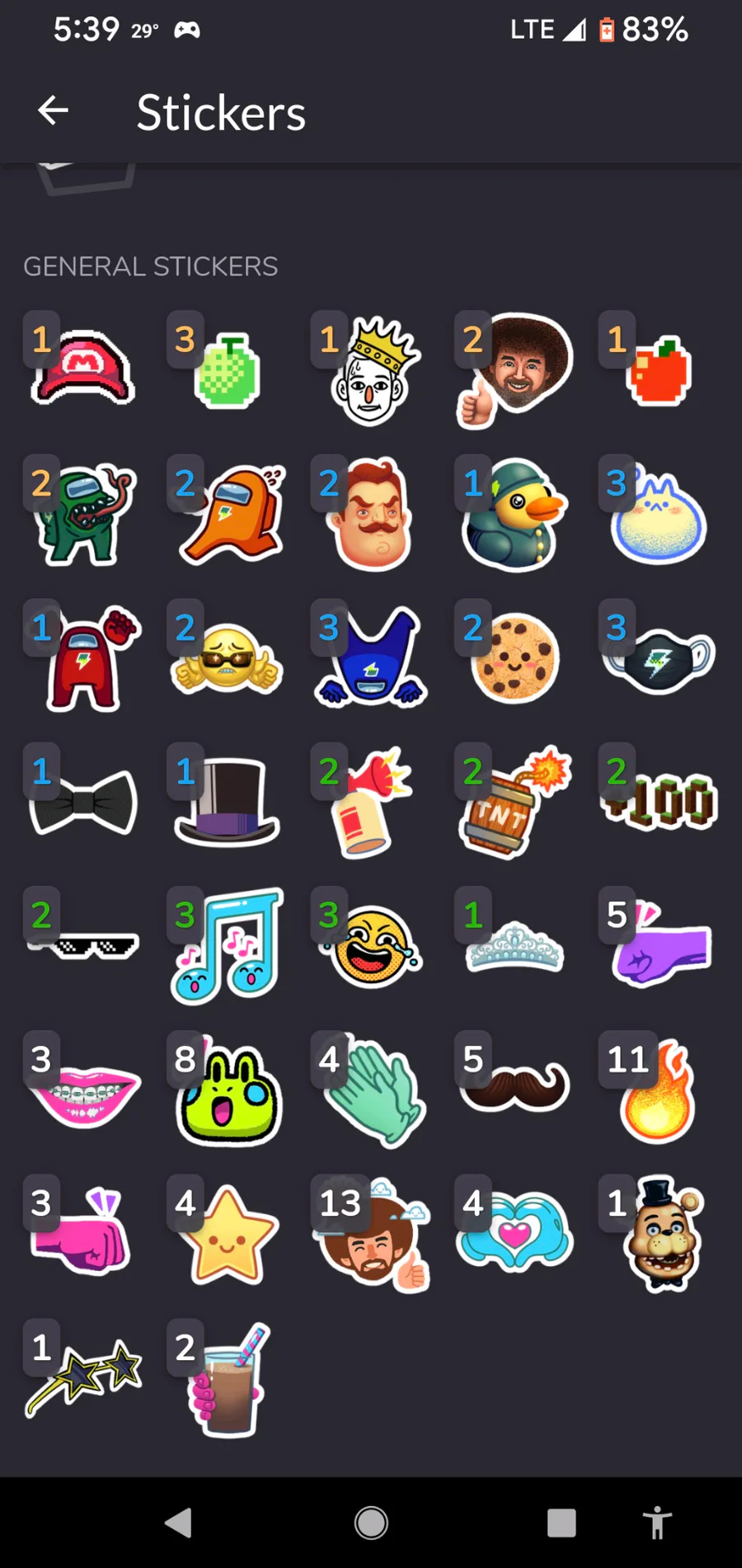Viewport: 742px width, 1568px height.
Task: Tap the red apple sticker
Action: point(658,373)
